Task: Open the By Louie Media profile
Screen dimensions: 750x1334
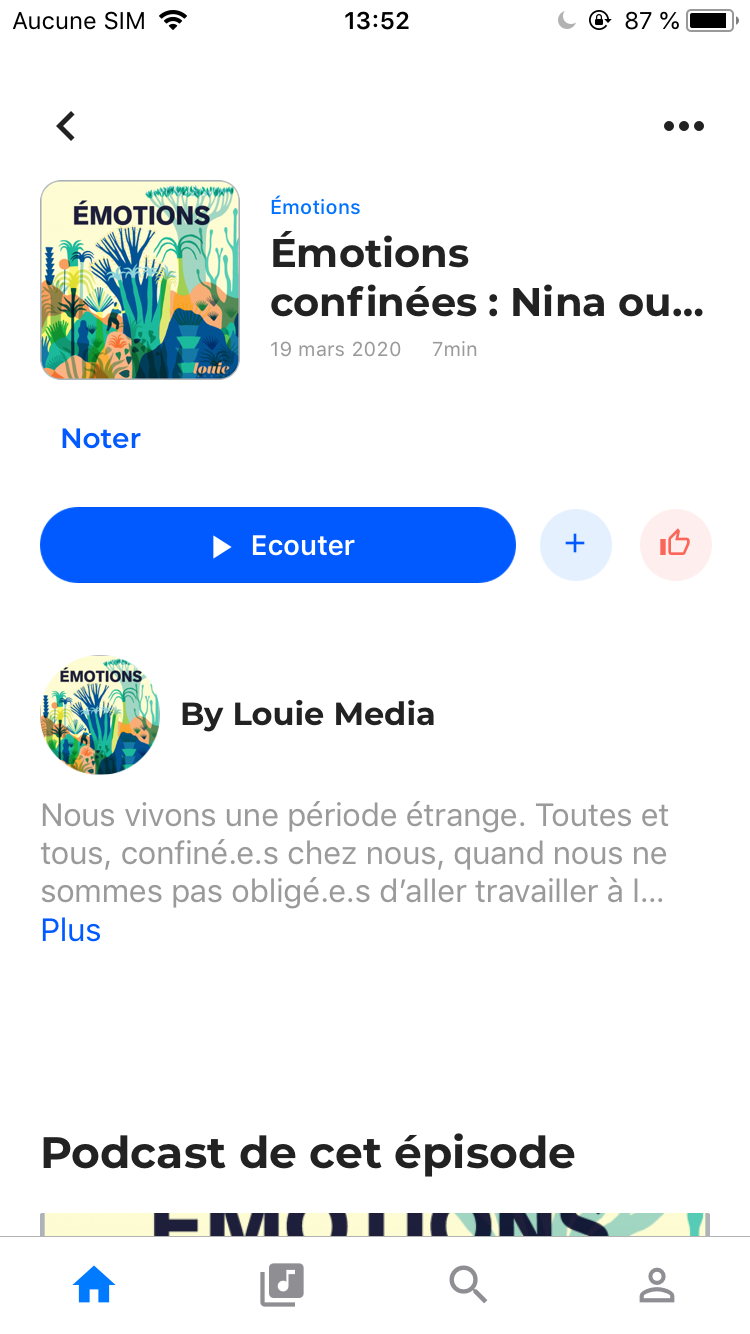Action: 307,714
